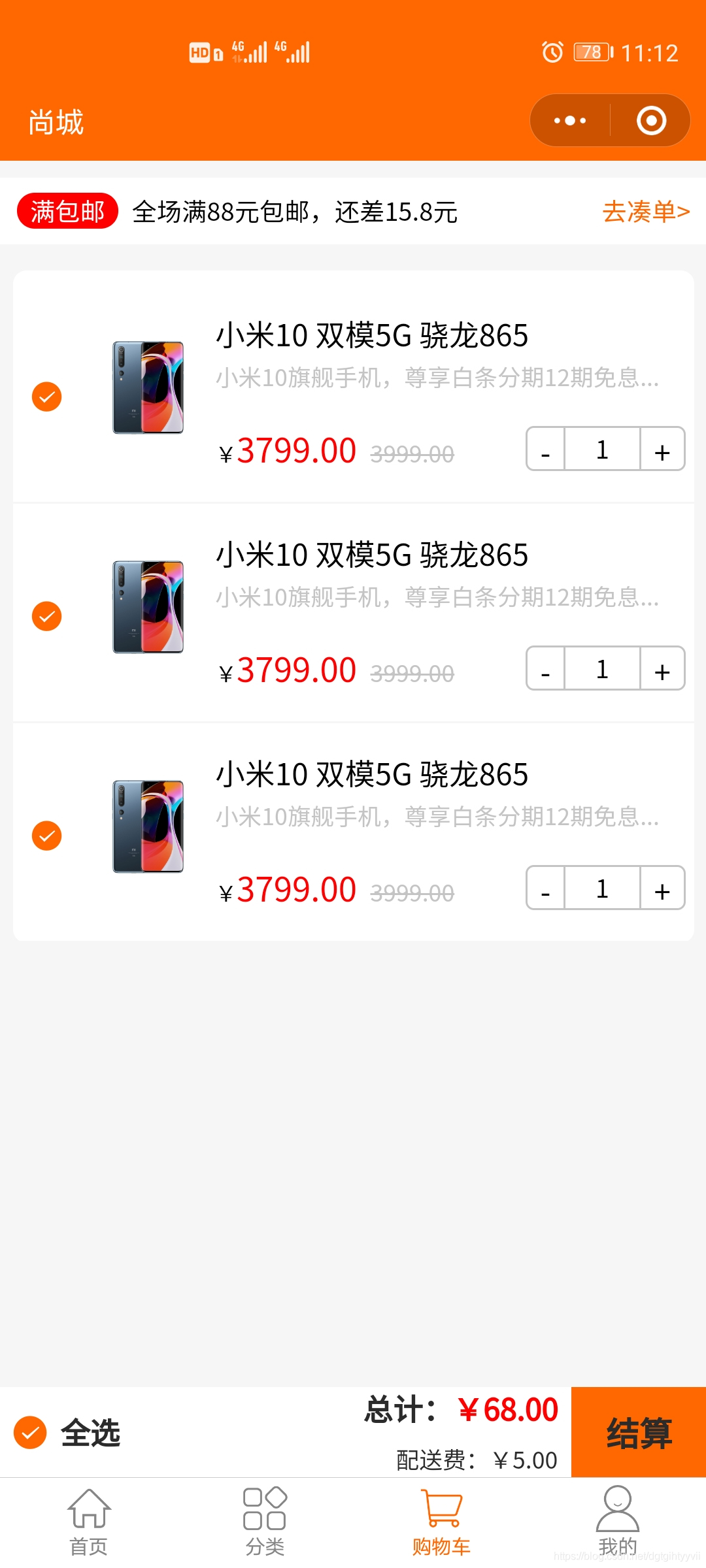Go to the 我的 tab
The height and width of the screenshot is (1568, 706).
(x=617, y=1522)
